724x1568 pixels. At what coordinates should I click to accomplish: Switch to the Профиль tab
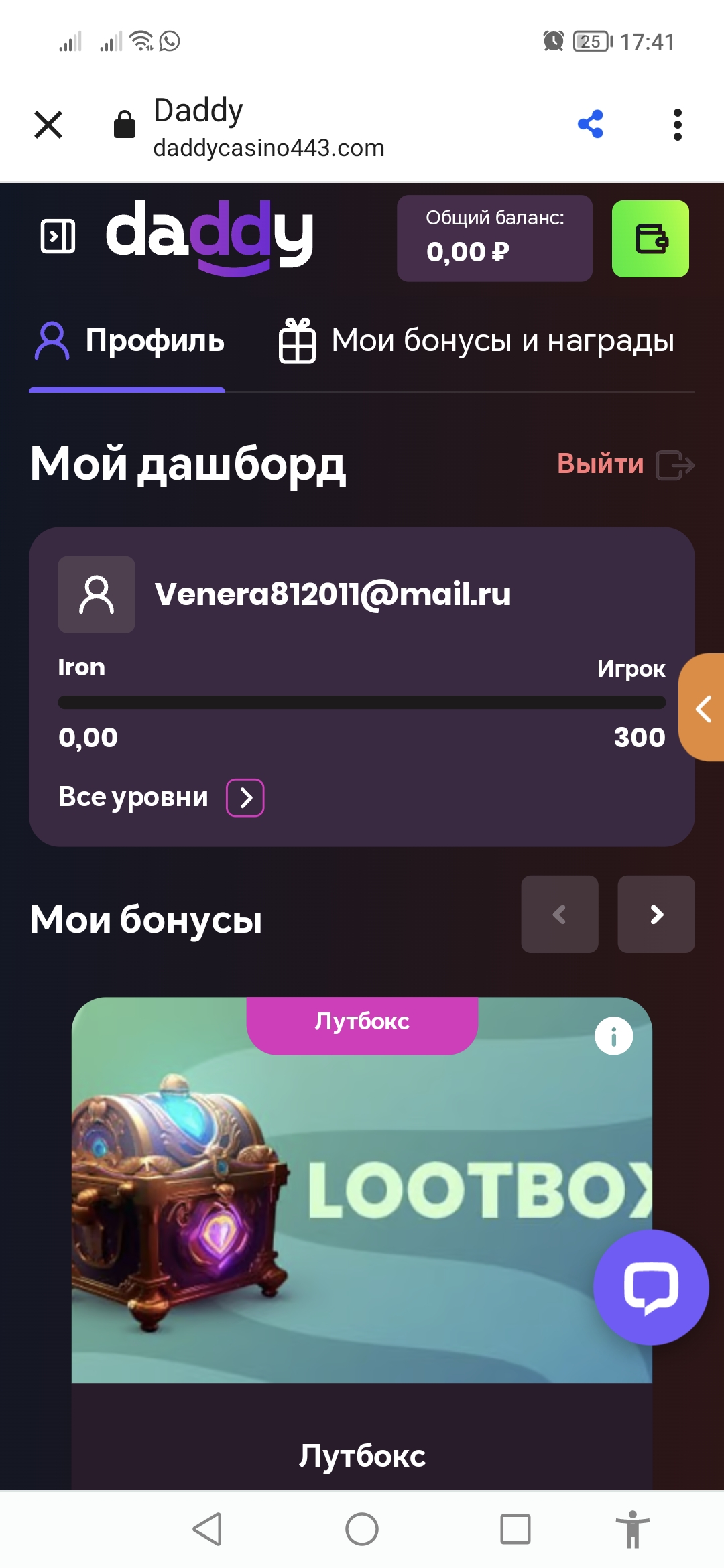pyautogui.click(x=129, y=341)
